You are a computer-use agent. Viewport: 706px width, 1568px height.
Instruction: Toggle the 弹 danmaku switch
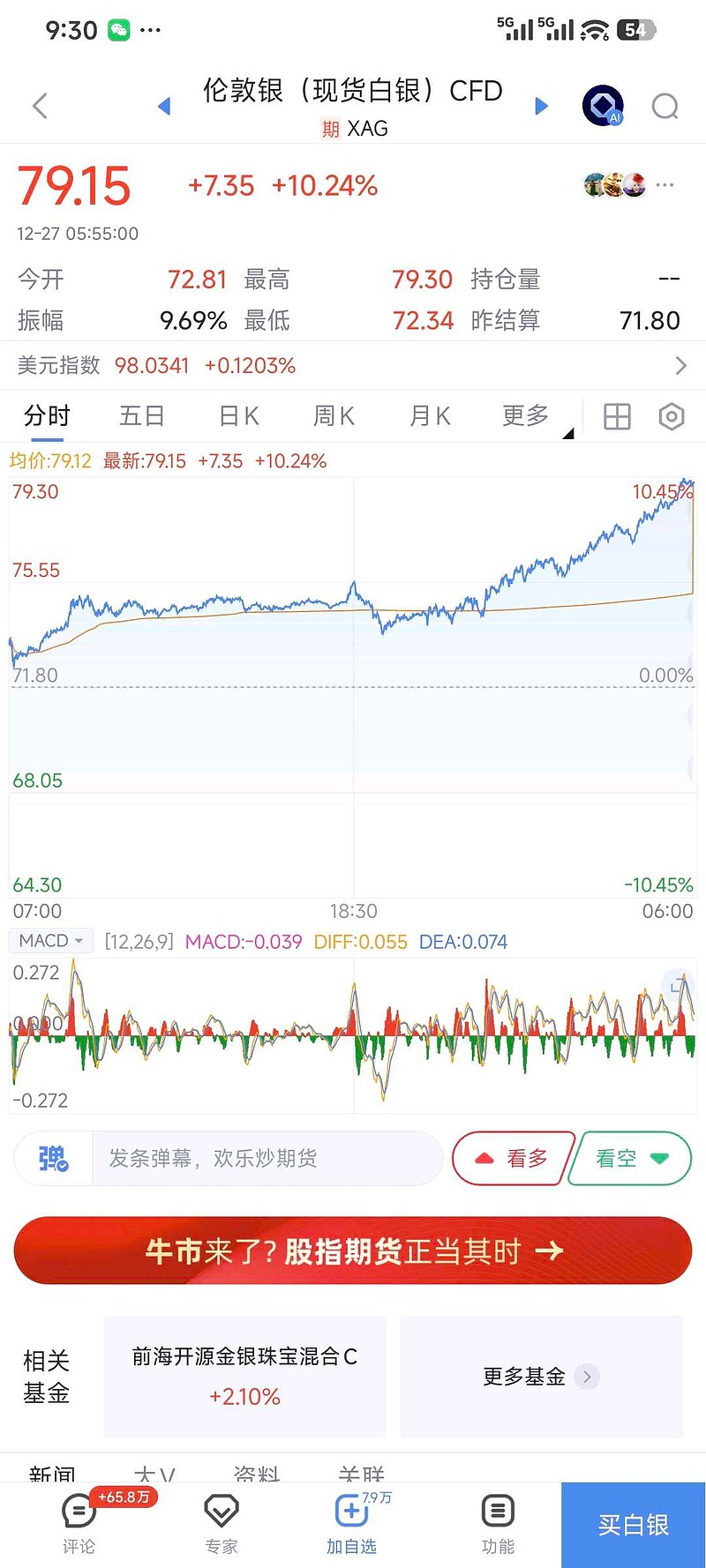point(53,1158)
